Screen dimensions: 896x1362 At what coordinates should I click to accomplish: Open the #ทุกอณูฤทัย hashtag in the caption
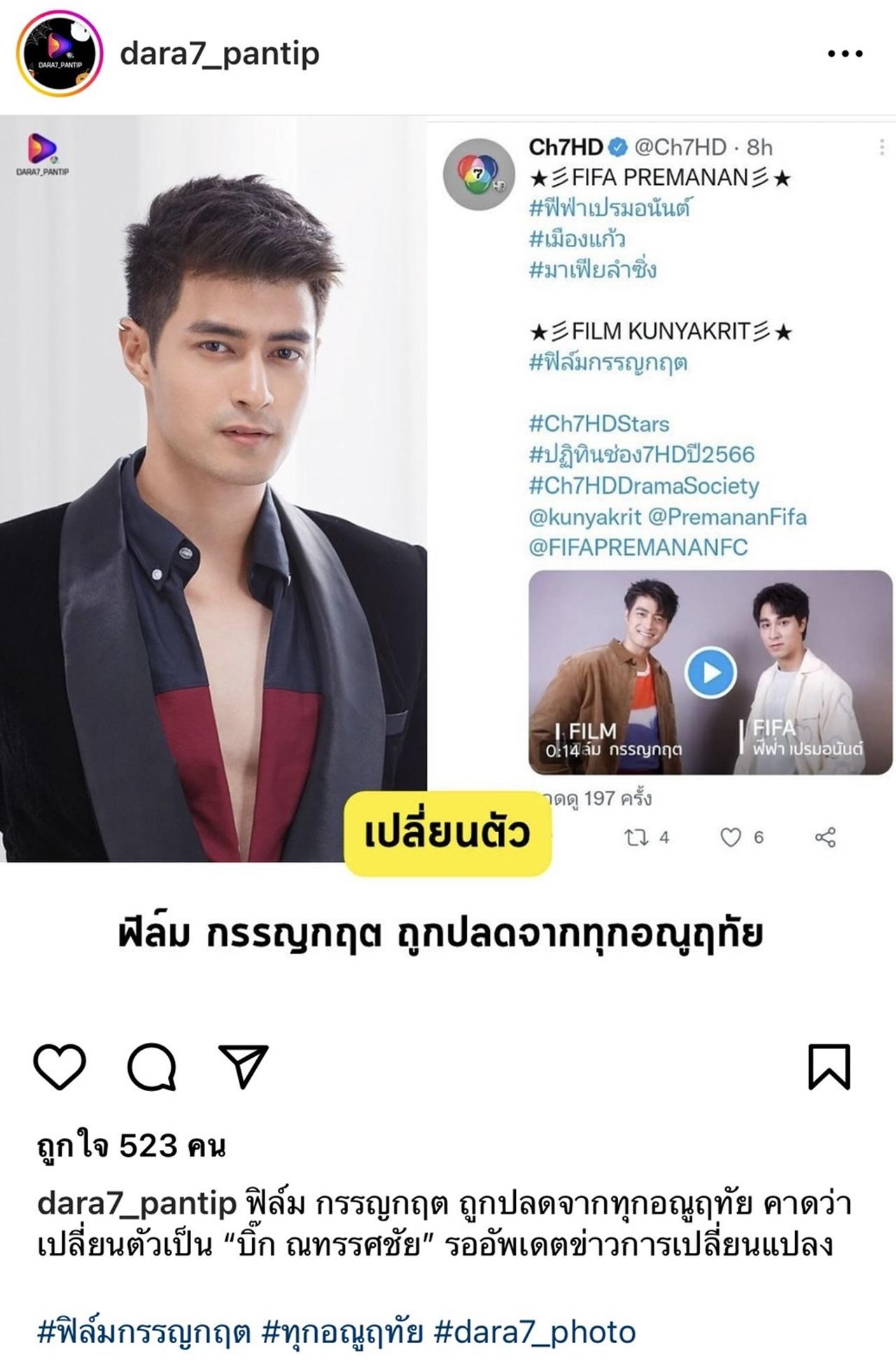pyautogui.click(x=342, y=1331)
